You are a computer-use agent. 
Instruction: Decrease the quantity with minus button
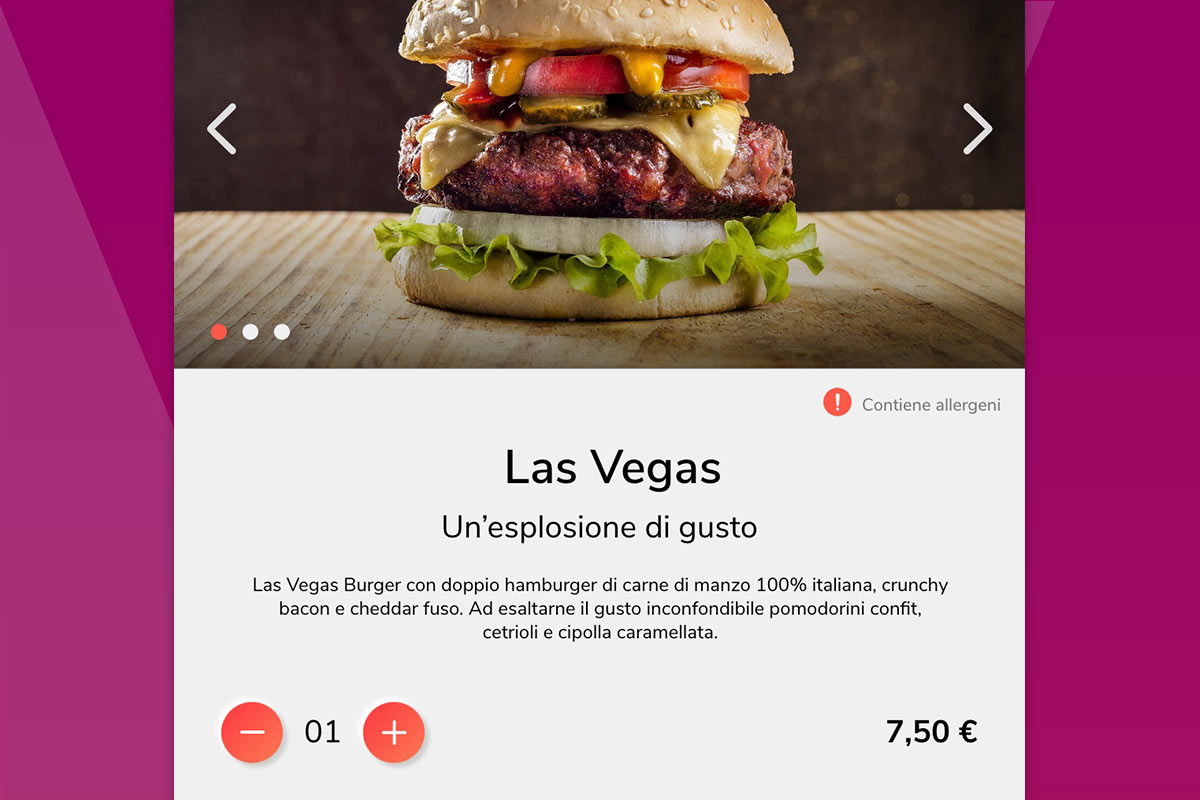[252, 732]
